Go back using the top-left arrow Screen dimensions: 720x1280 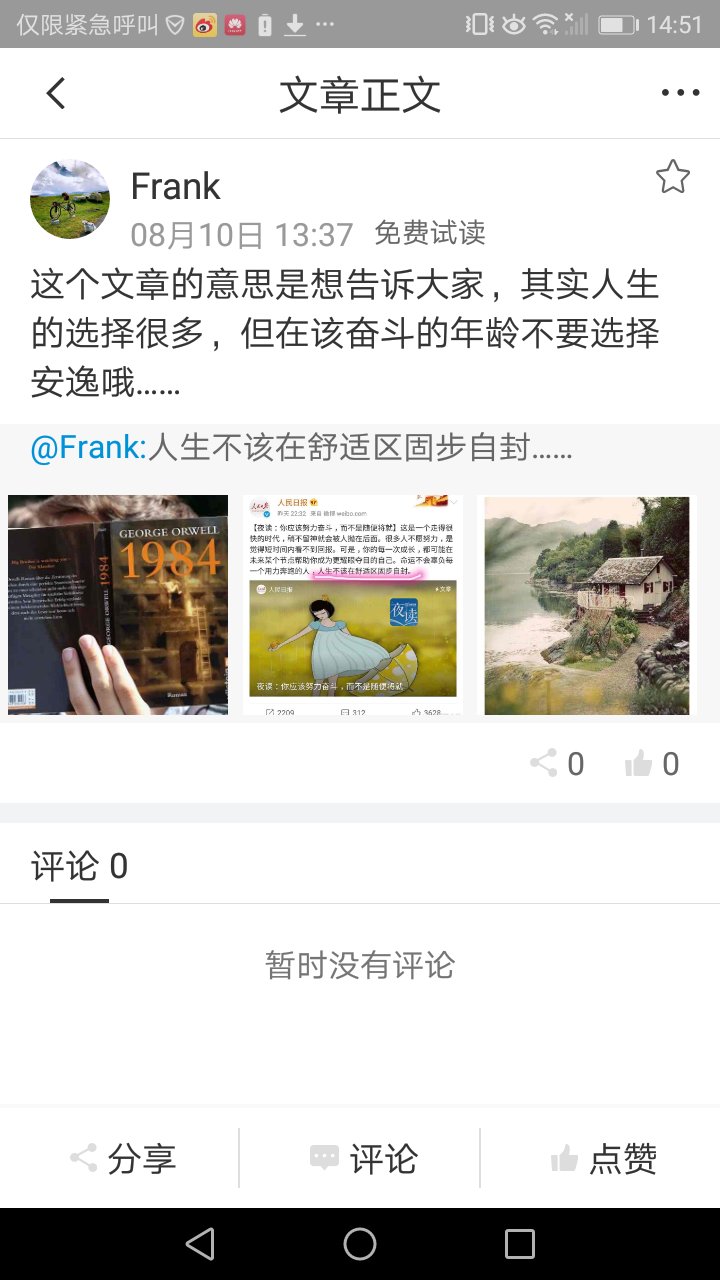56,93
